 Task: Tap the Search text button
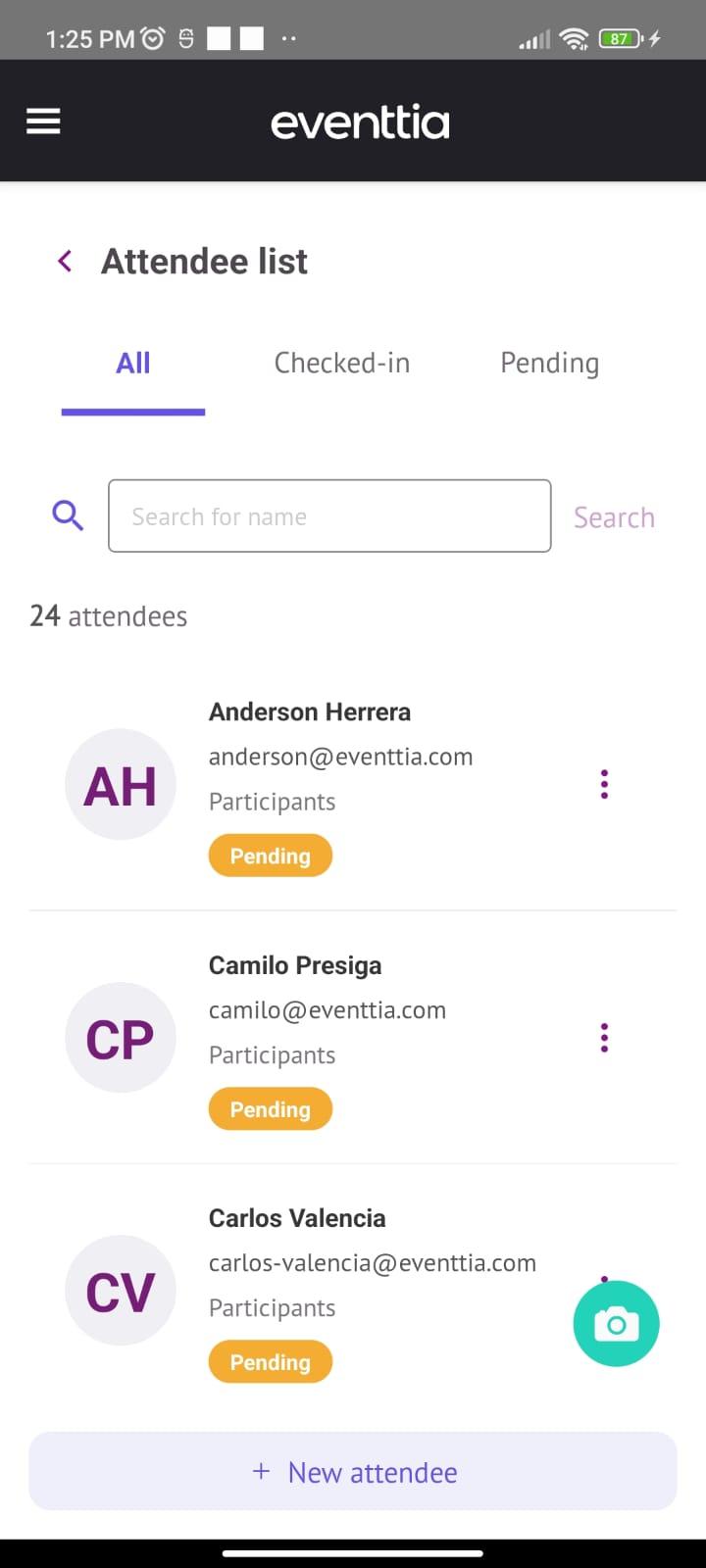click(614, 516)
